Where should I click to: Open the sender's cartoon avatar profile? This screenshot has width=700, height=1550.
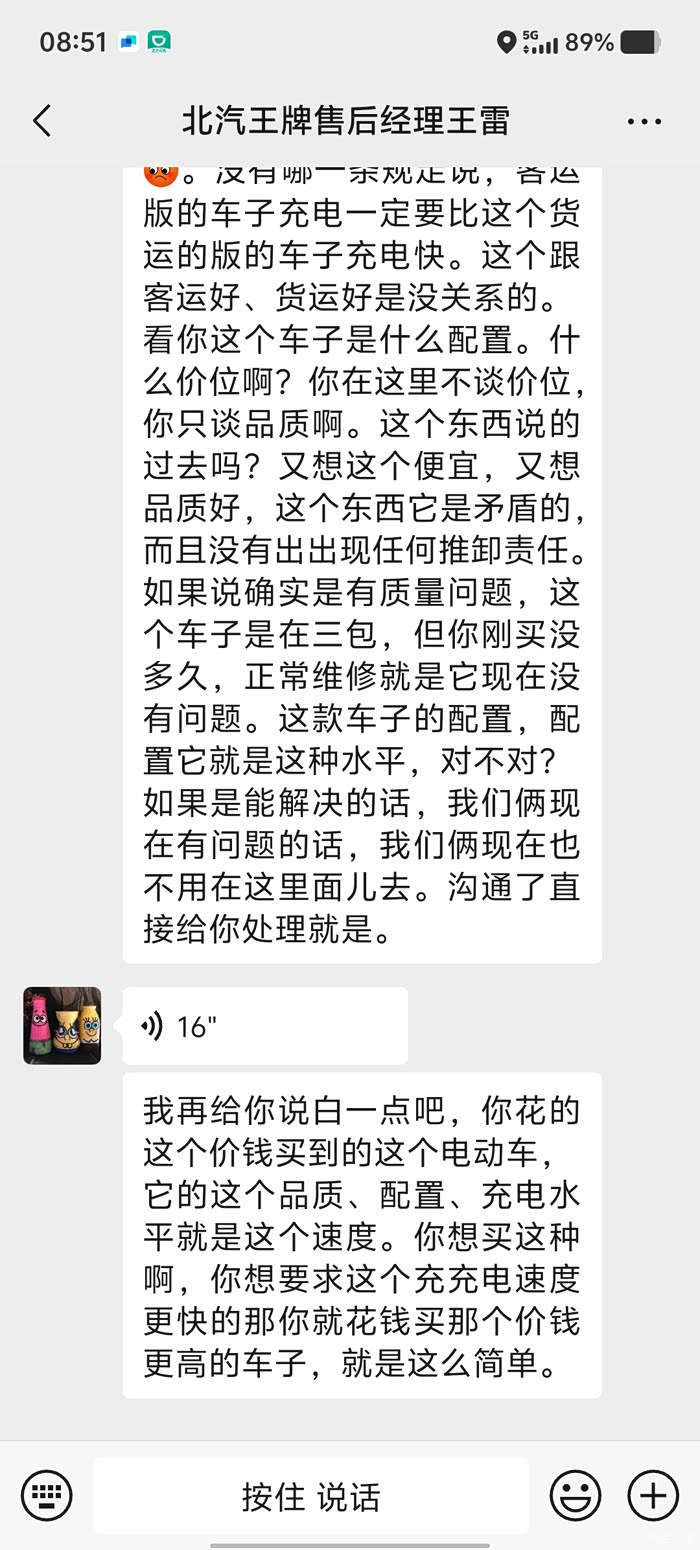62,1025
